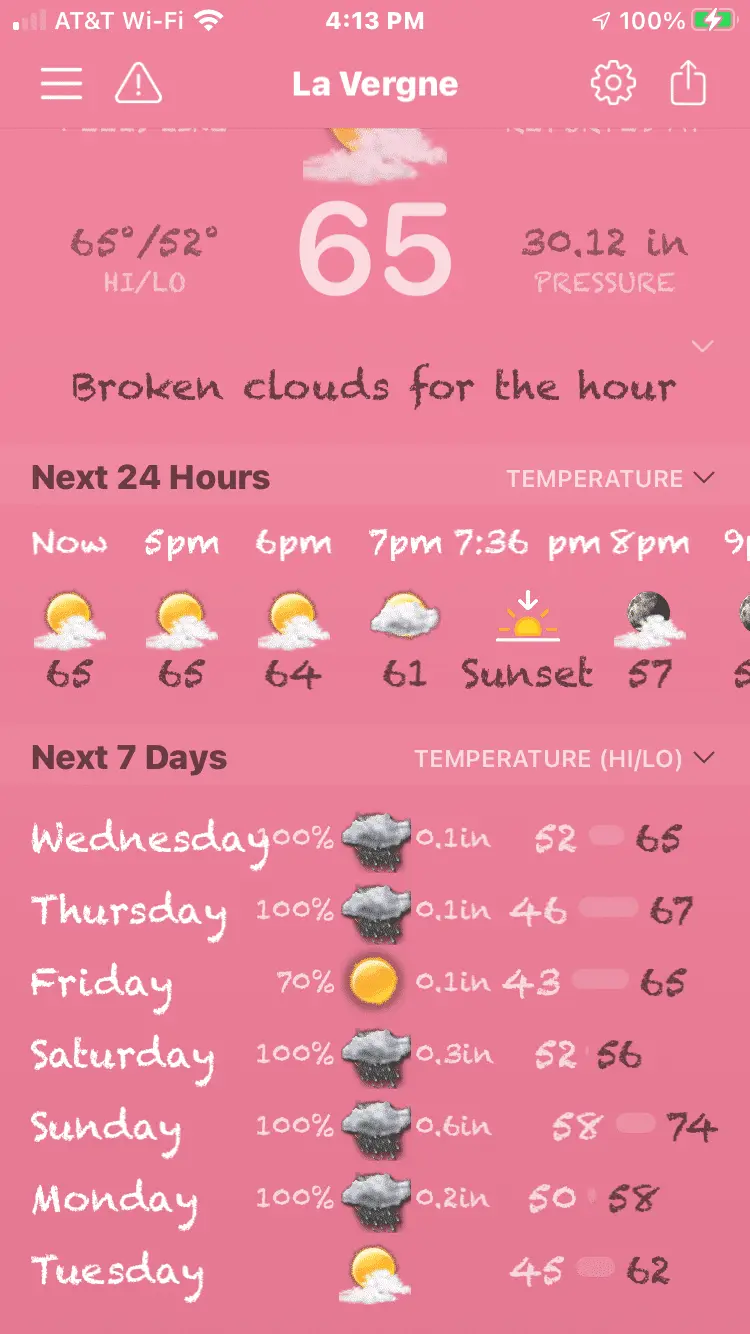The image size is (750, 1334).
Task: Open the hamburger menu
Action: (x=61, y=84)
